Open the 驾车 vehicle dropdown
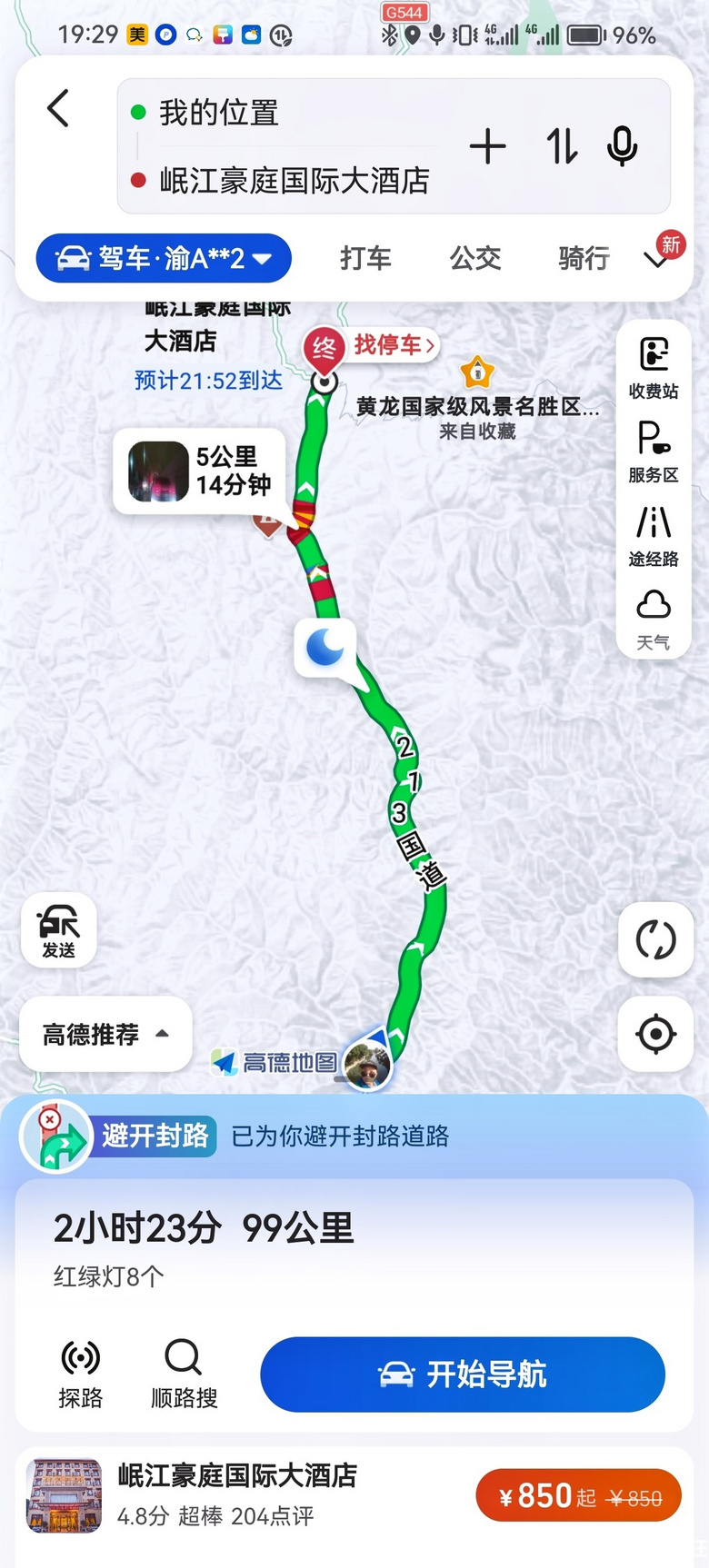 click(164, 259)
